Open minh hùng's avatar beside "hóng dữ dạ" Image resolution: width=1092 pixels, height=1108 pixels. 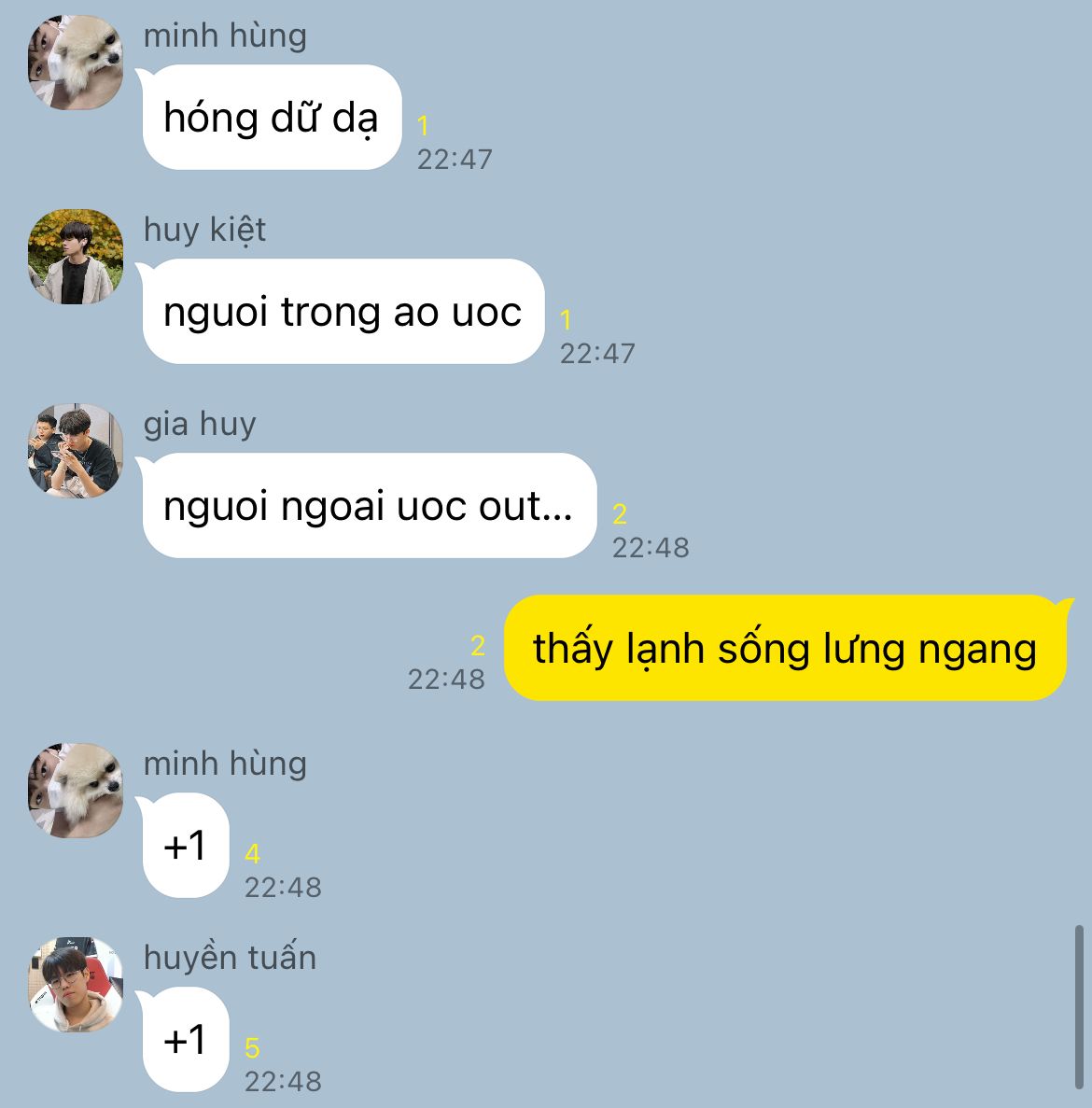point(76,63)
